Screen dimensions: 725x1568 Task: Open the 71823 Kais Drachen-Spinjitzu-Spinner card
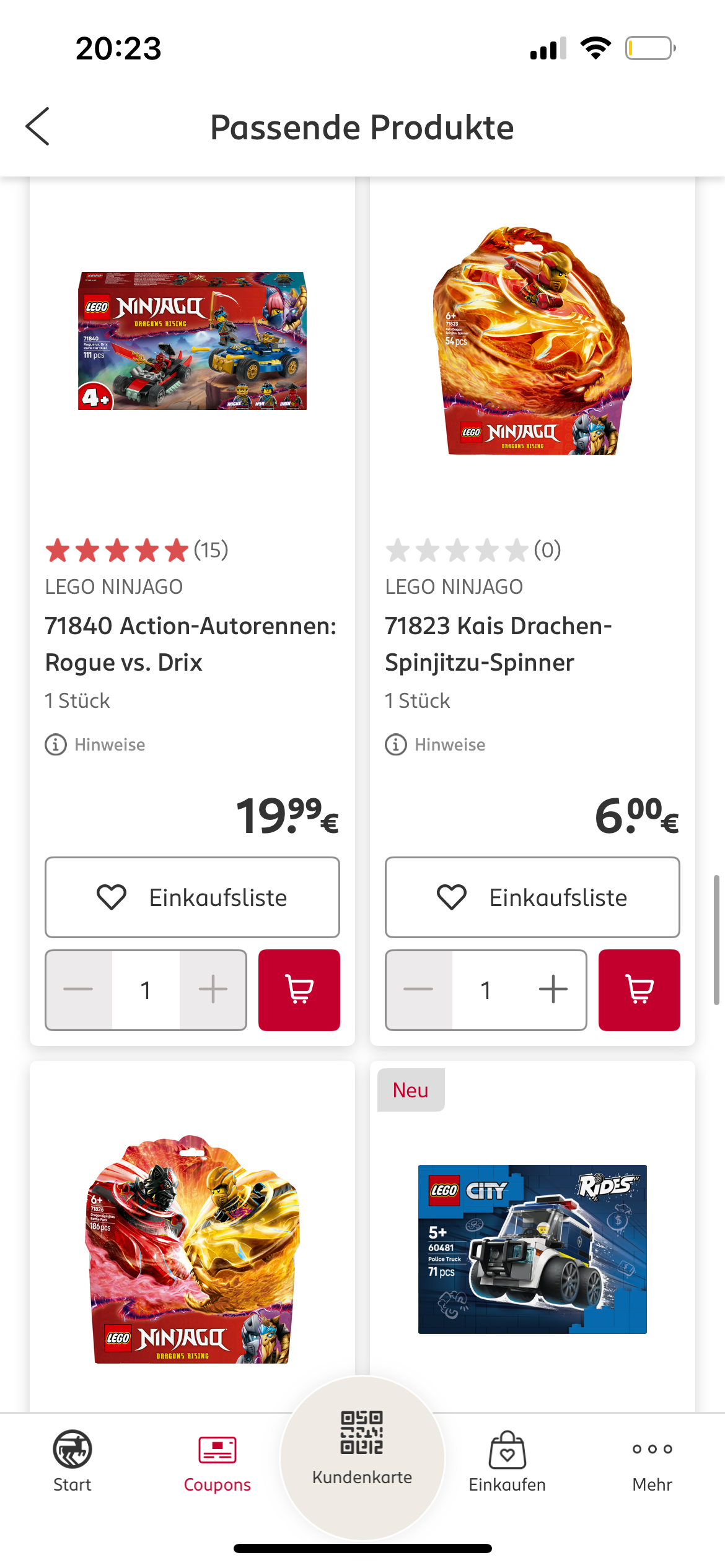pyautogui.click(x=532, y=643)
